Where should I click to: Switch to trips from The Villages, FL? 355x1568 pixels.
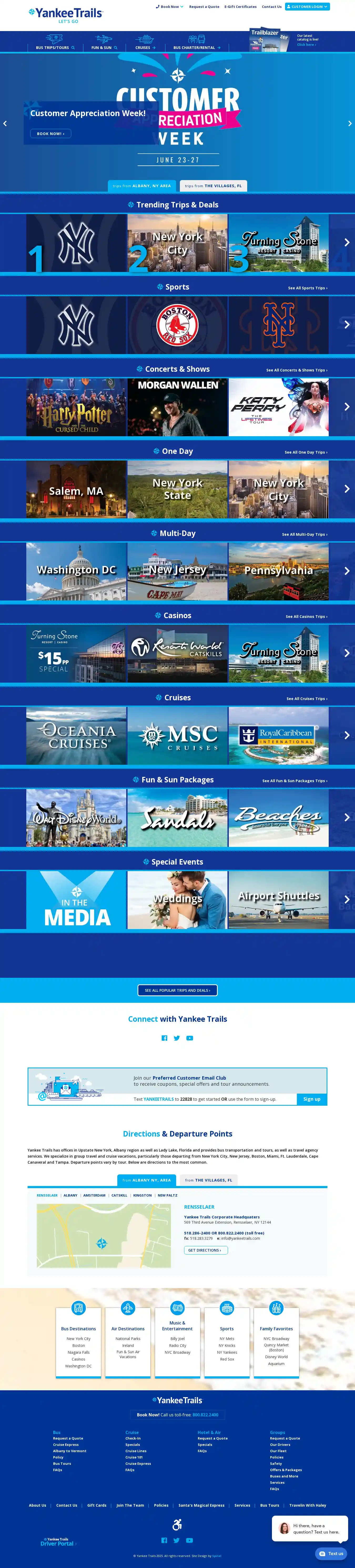(213, 186)
